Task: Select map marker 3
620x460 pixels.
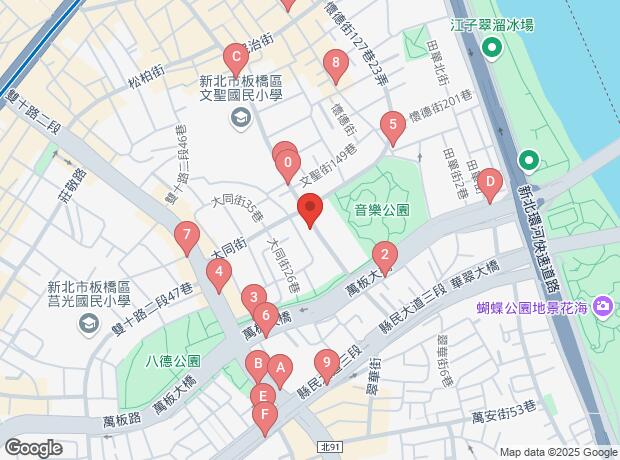Action: tap(254, 298)
